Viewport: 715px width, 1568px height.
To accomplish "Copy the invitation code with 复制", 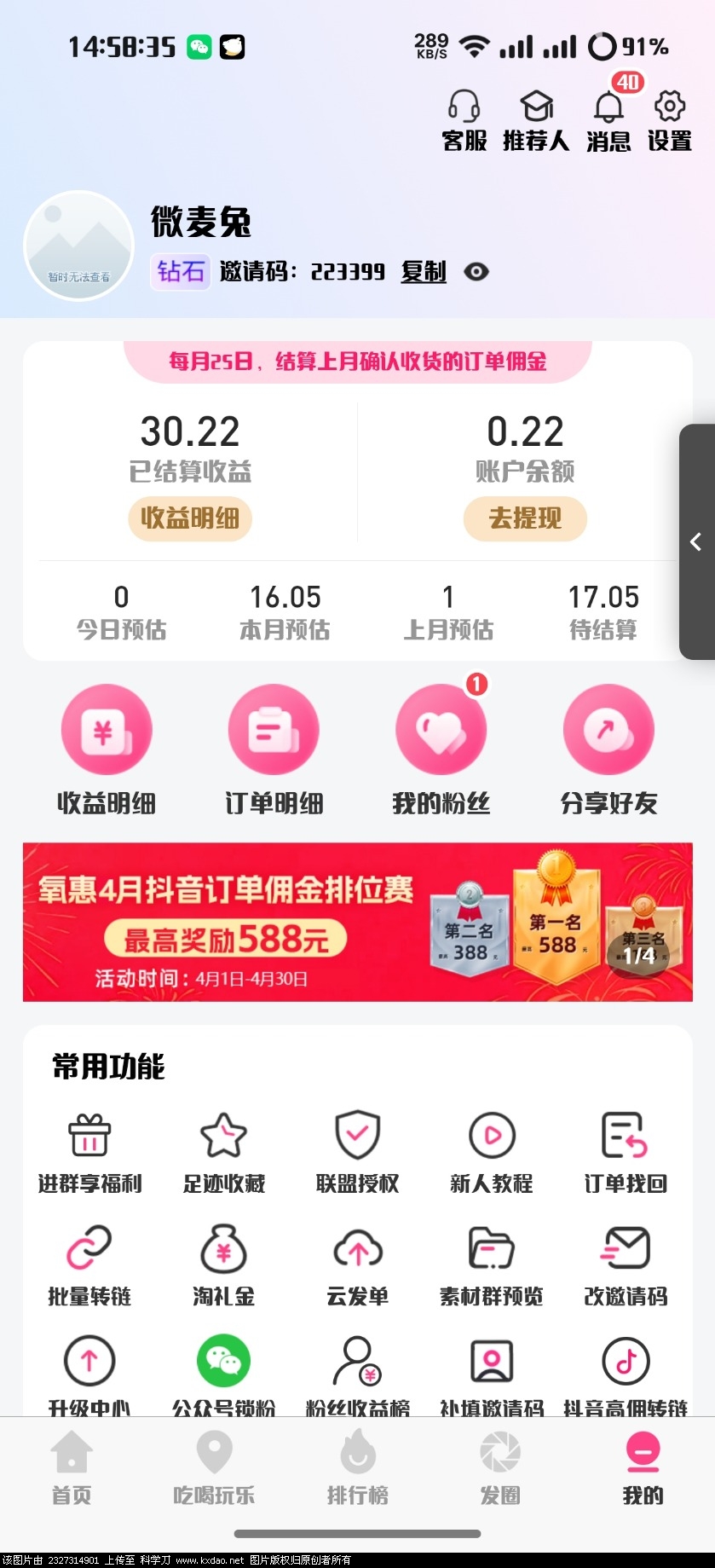I will pos(424,272).
